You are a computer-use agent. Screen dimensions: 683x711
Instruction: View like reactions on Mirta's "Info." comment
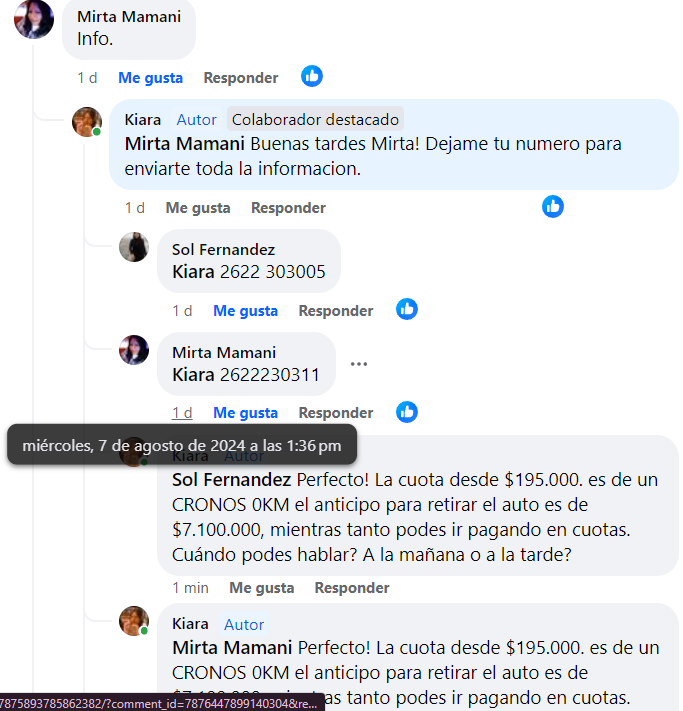(x=312, y=77)
